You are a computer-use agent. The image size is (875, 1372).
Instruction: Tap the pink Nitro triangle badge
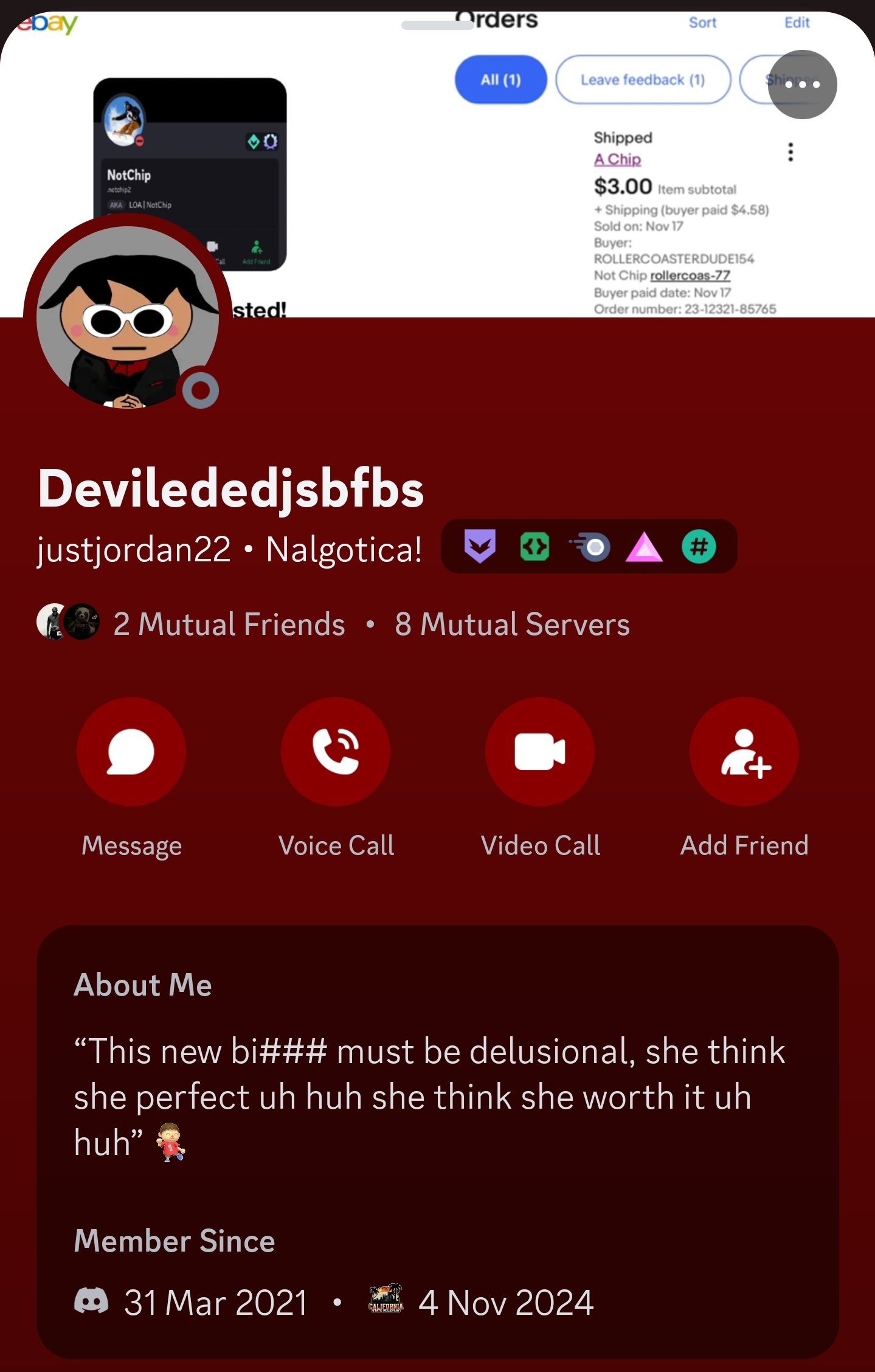(x=644, y=546)
